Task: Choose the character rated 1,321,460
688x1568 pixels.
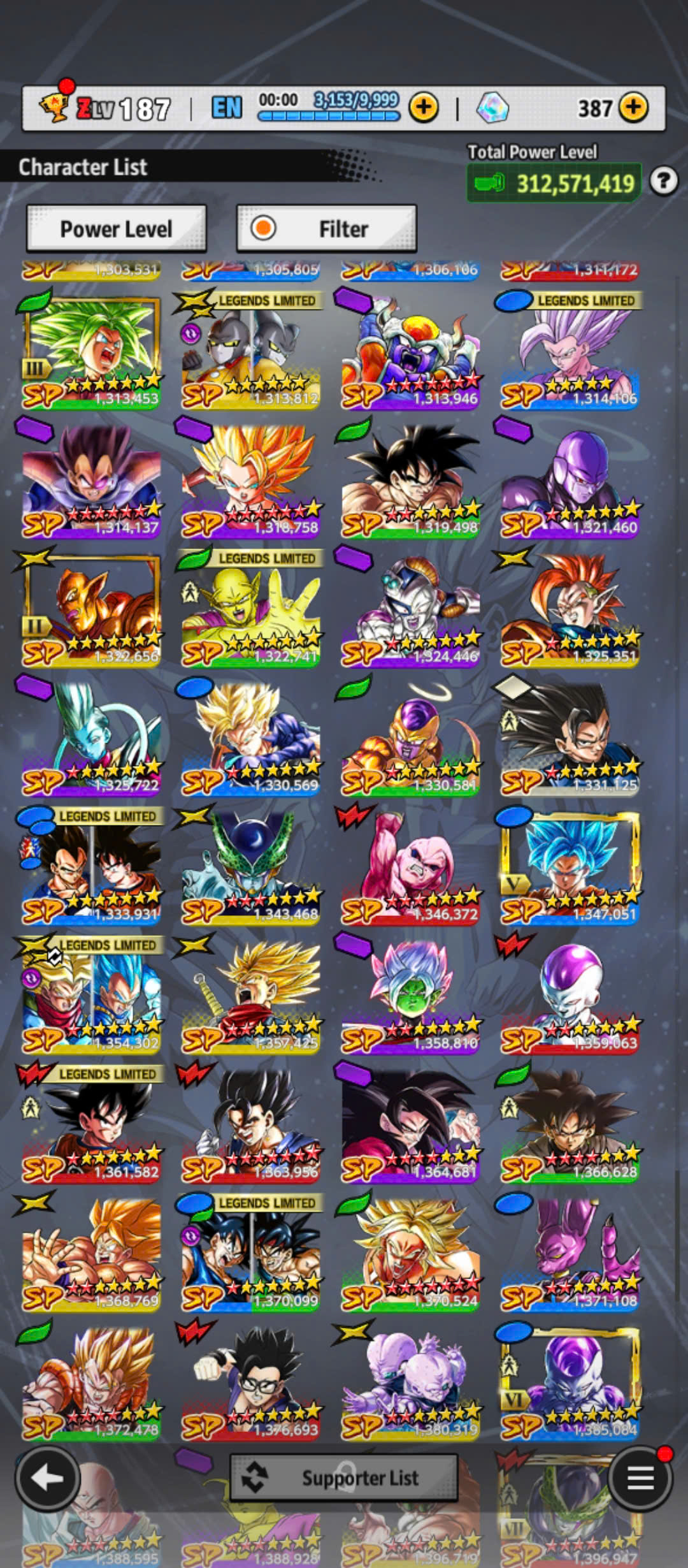Action: click(x=570, y=478)
